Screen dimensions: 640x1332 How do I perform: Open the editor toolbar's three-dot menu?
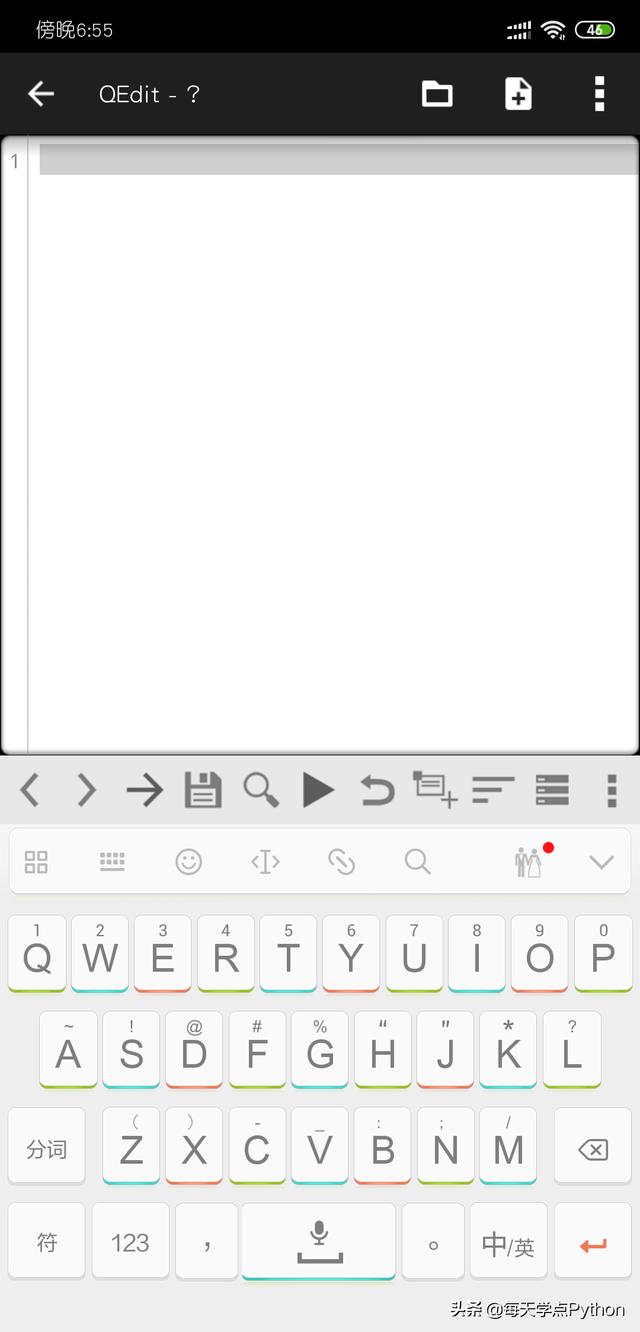(x=611, y=790)
